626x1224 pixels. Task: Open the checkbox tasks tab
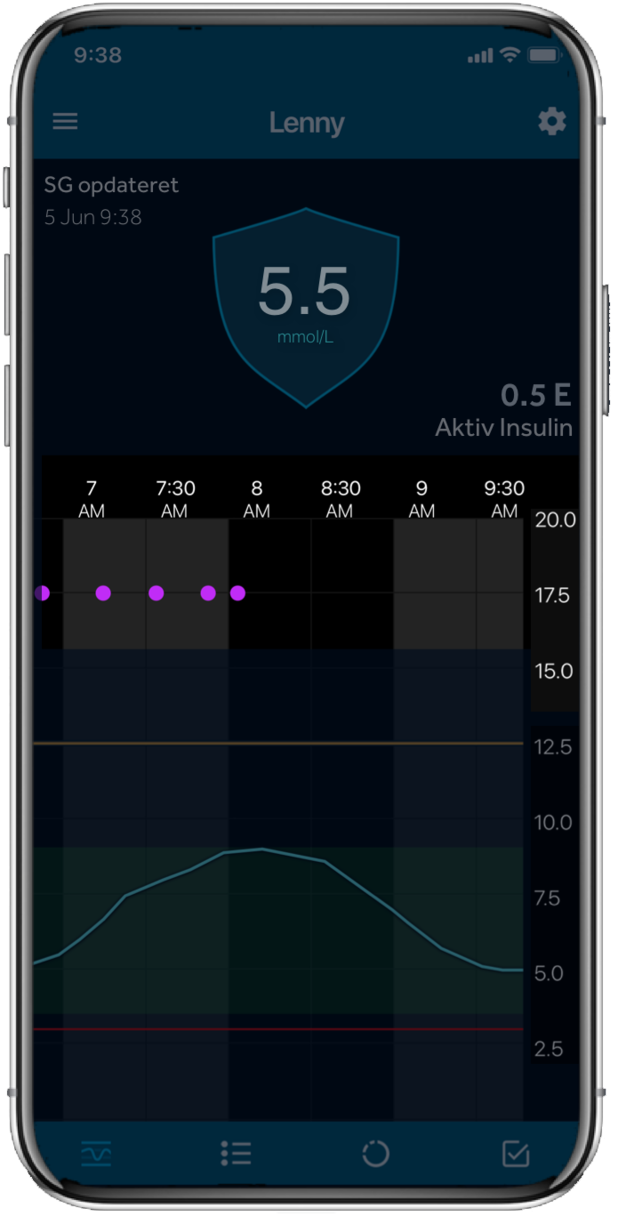click(x=515, y=1154)
